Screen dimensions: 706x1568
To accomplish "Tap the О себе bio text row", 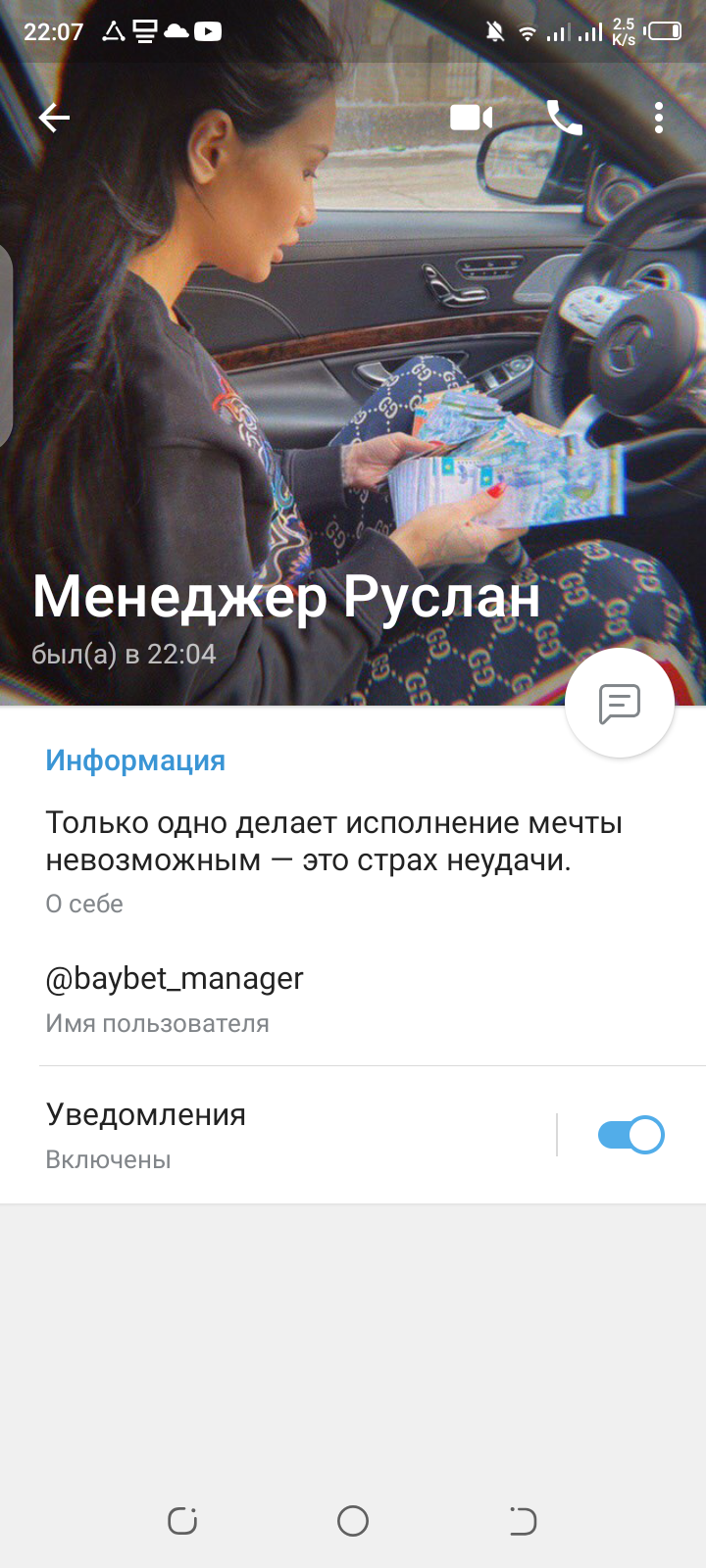I will tap(353, 861).
